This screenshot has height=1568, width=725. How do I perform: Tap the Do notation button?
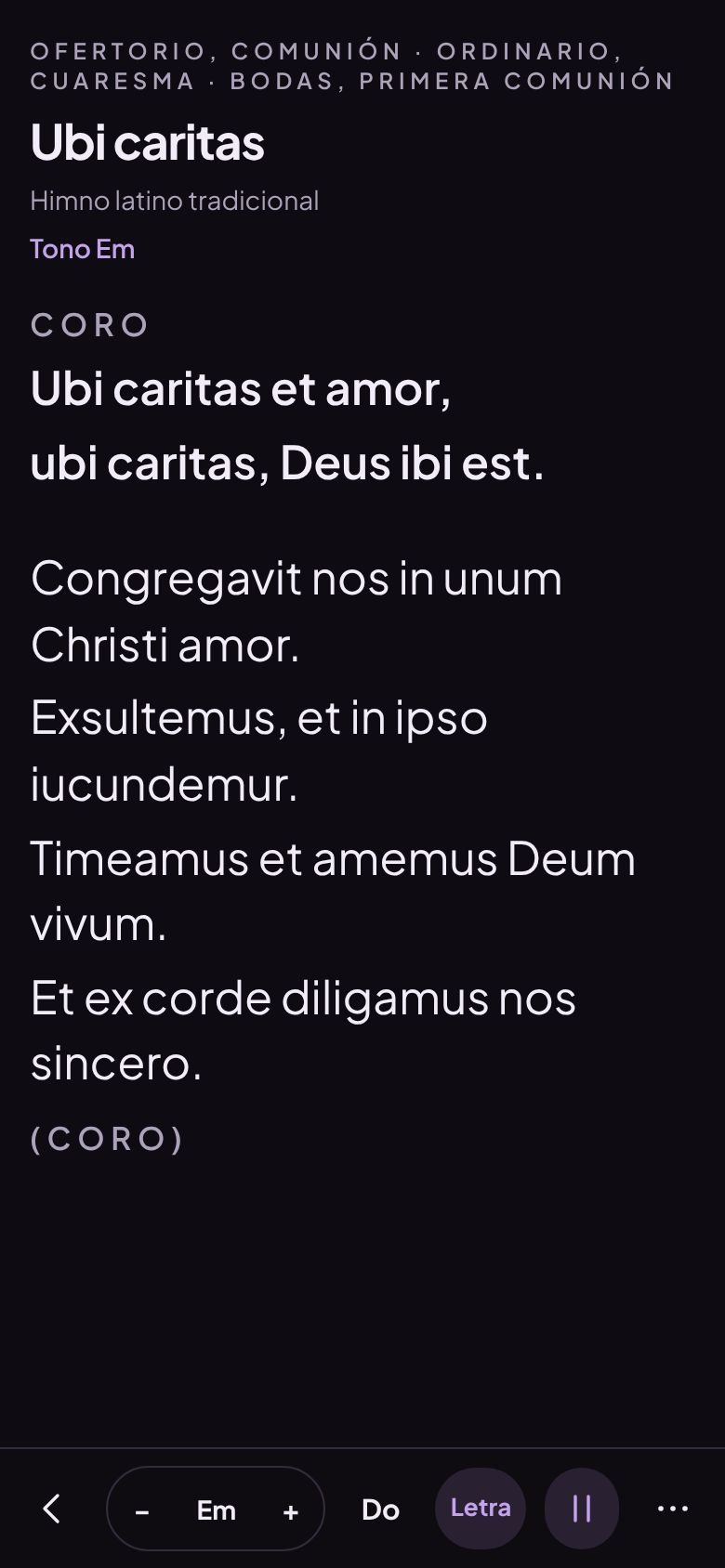pos(380,1509)
